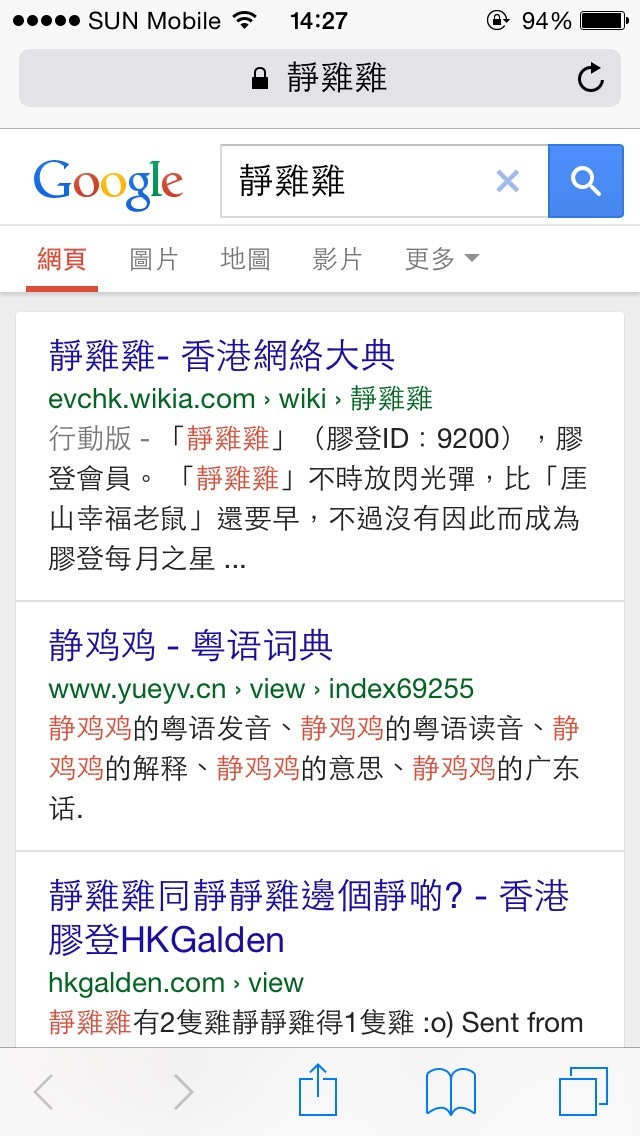Switch to the 影片 tab
The width and height of the screenshot is (640, 1136).
point(337,260)
